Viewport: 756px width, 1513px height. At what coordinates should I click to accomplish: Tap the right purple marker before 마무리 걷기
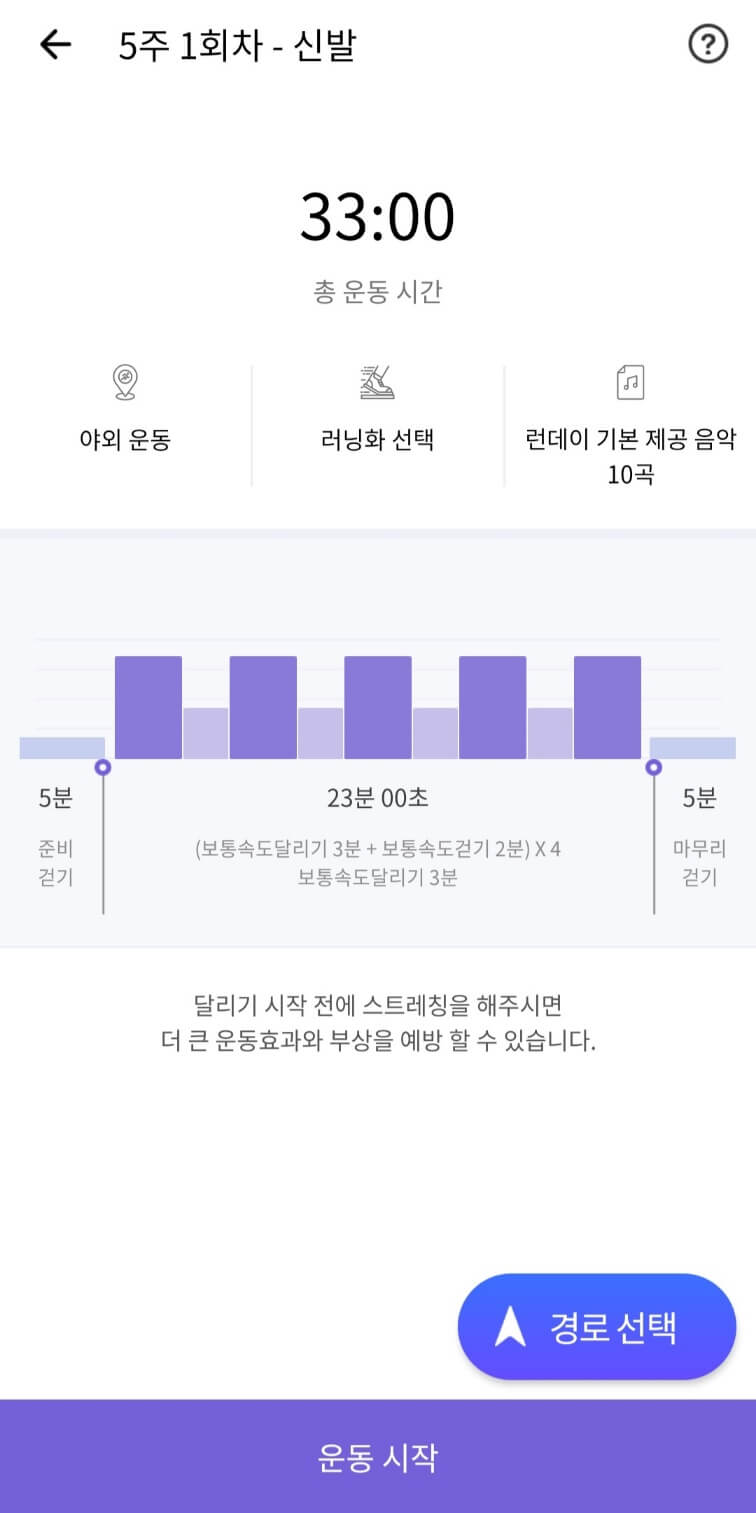coord(655,767)
